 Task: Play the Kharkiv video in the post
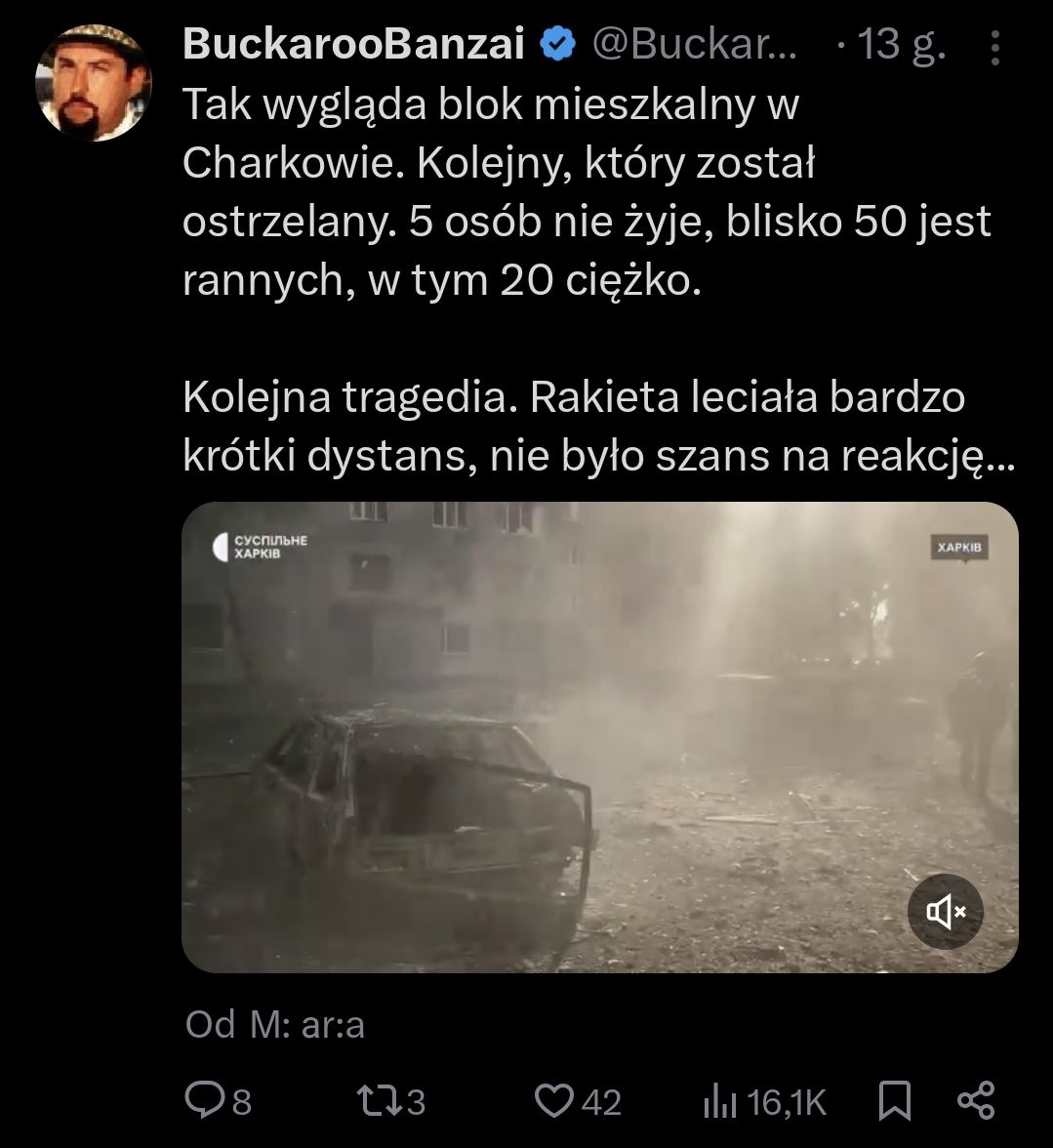(x=599, y=737)
